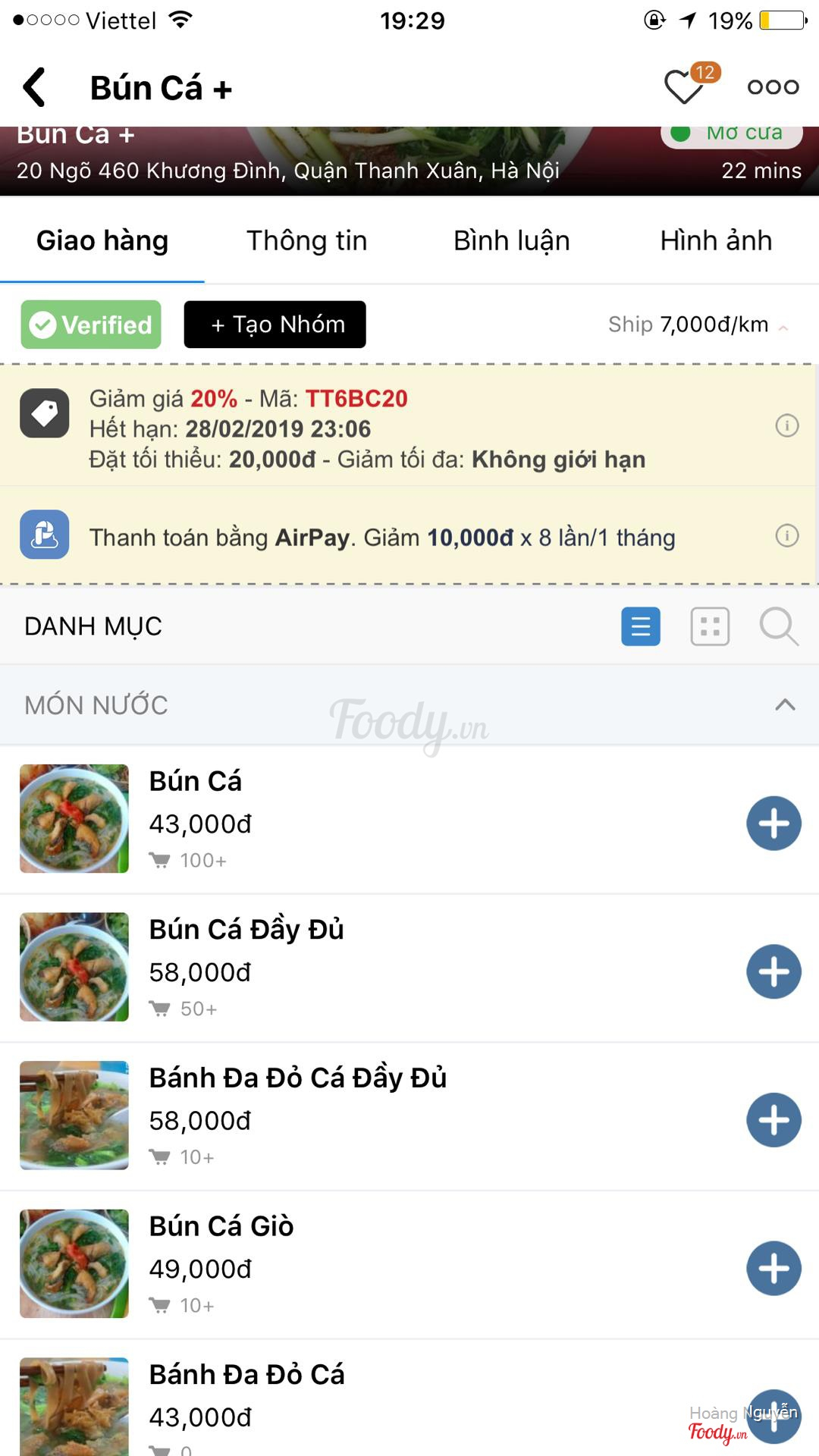Open the Hình ảnh tab
The width and height of the screenshot is (819, 1456).
coord(716,240)
